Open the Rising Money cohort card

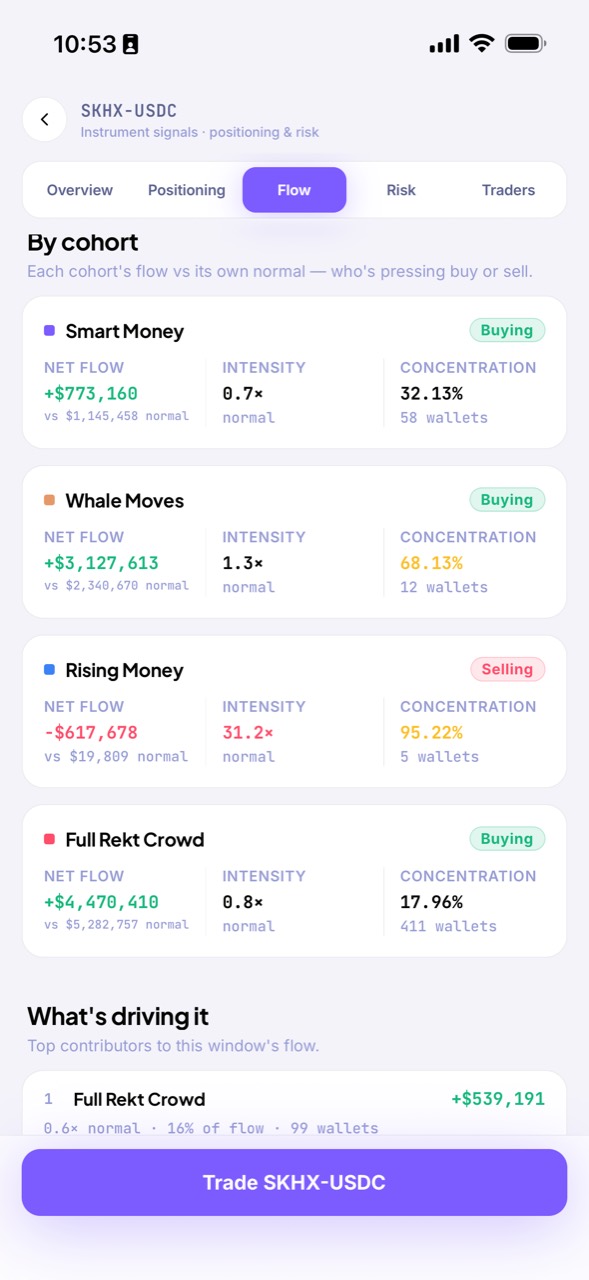pyautogui.click(x=294, y=711)
